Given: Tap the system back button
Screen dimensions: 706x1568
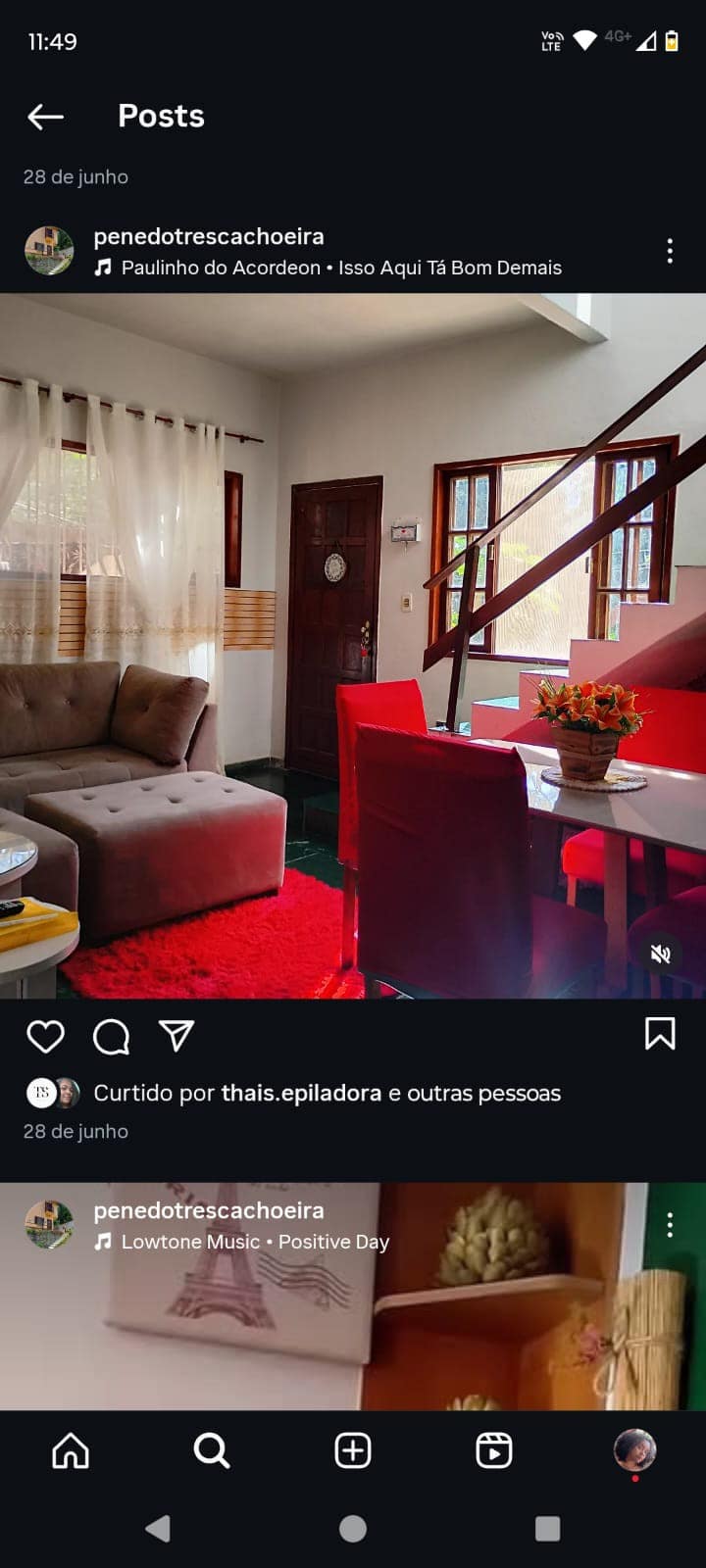Looking at the screenshot, I should coord(157,1529).
